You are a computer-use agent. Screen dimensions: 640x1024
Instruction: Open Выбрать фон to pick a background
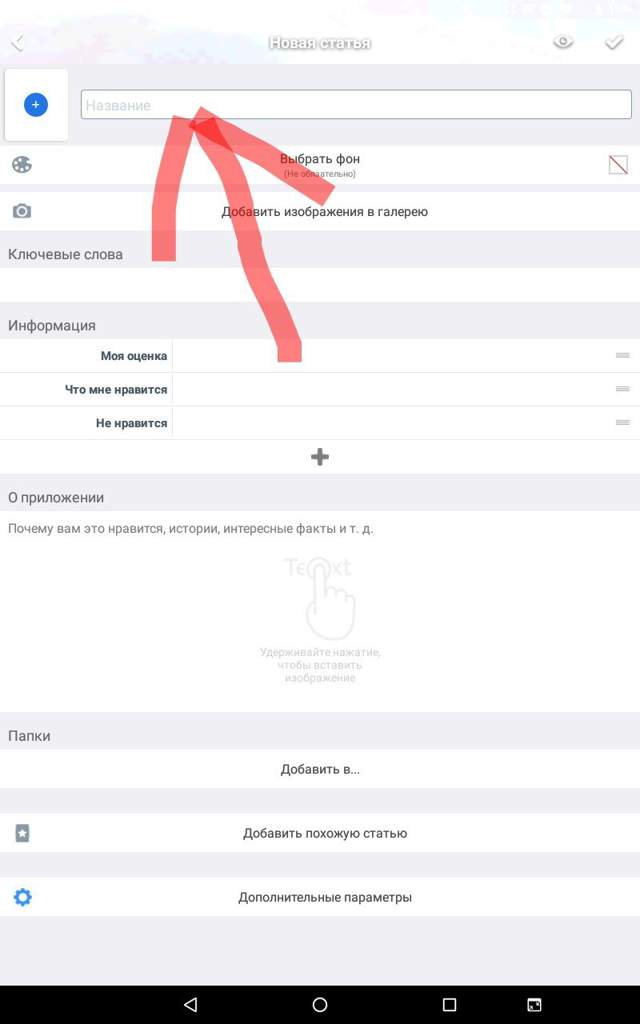coord(320,164)
